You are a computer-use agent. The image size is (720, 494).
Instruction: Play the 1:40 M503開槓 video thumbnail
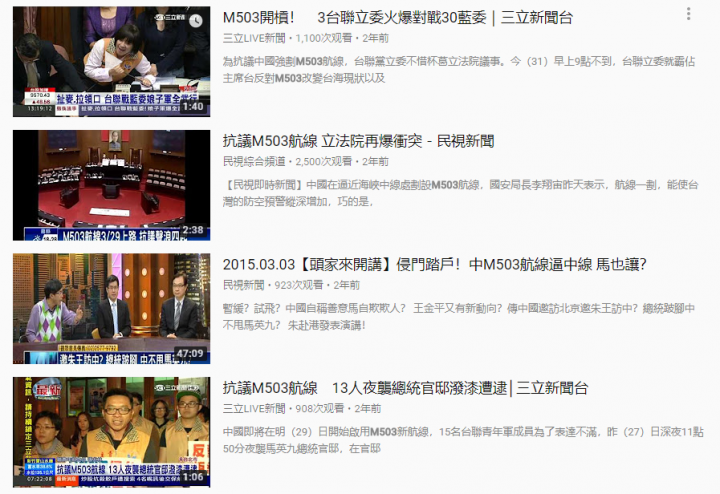pyautogui.click(x=111, y=62)
